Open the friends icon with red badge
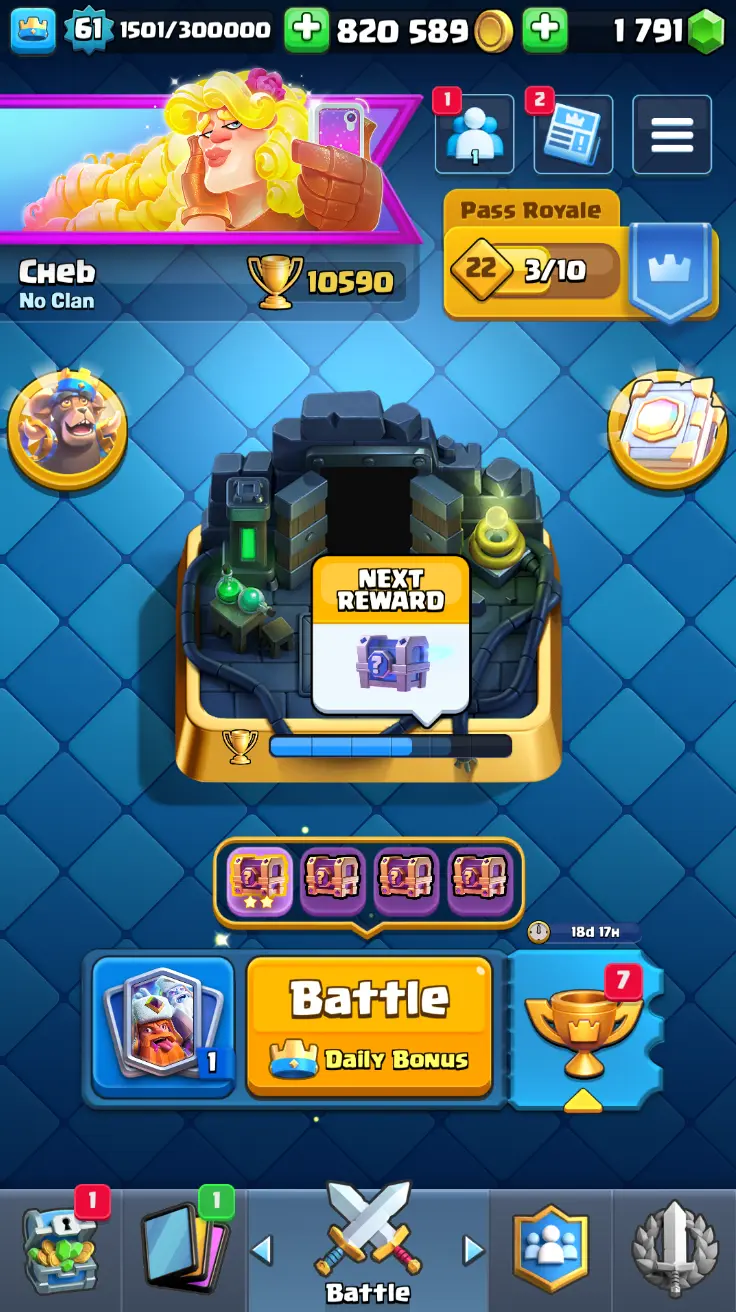 [474, 134]
